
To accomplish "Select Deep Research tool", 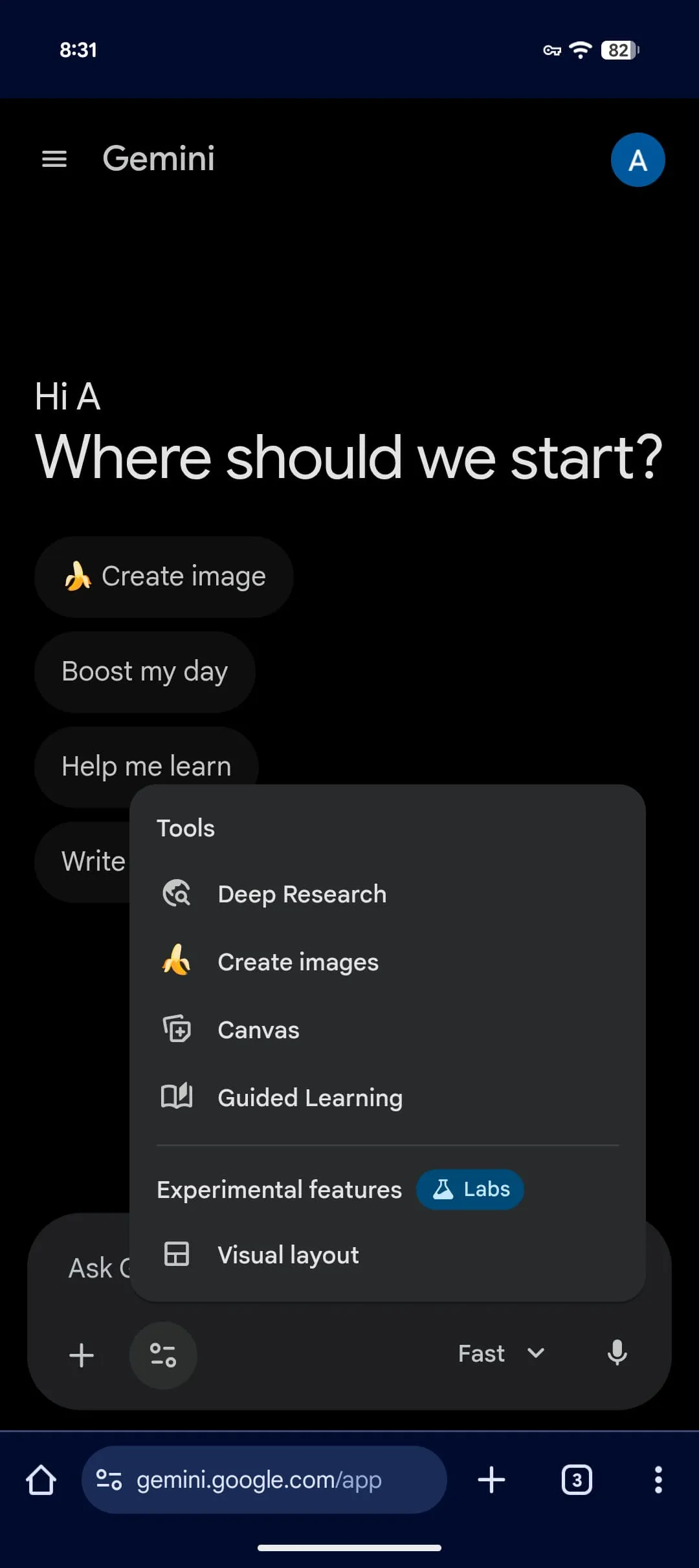I will tap(302, 895).
